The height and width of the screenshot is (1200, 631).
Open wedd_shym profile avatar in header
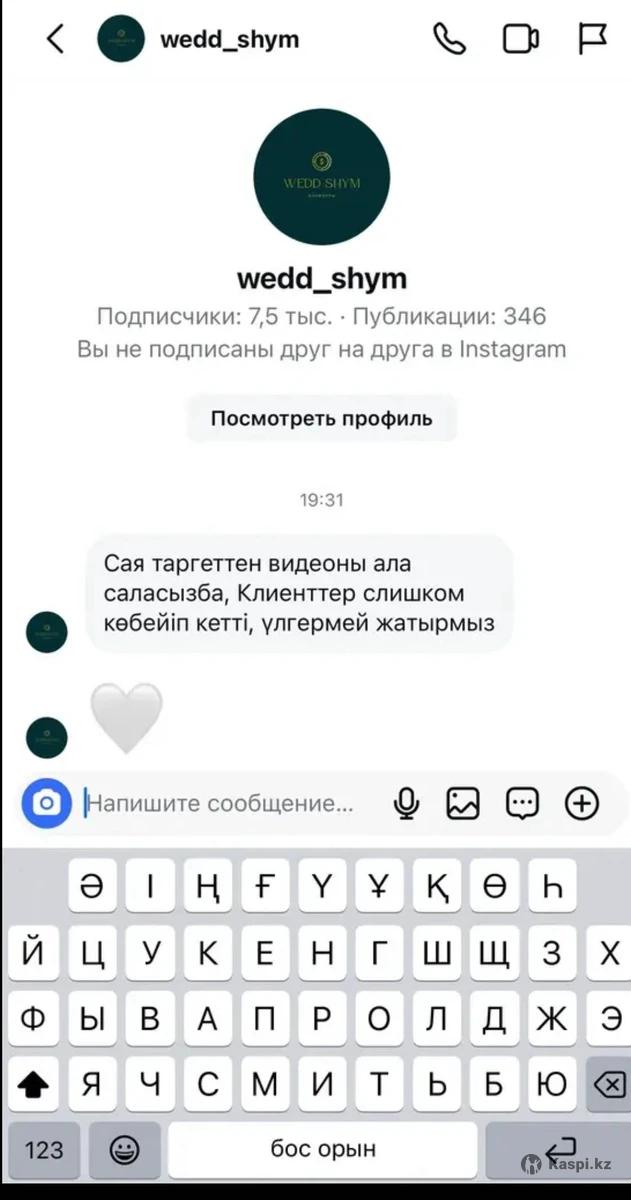pyautogui.click(x=121, y=39)
